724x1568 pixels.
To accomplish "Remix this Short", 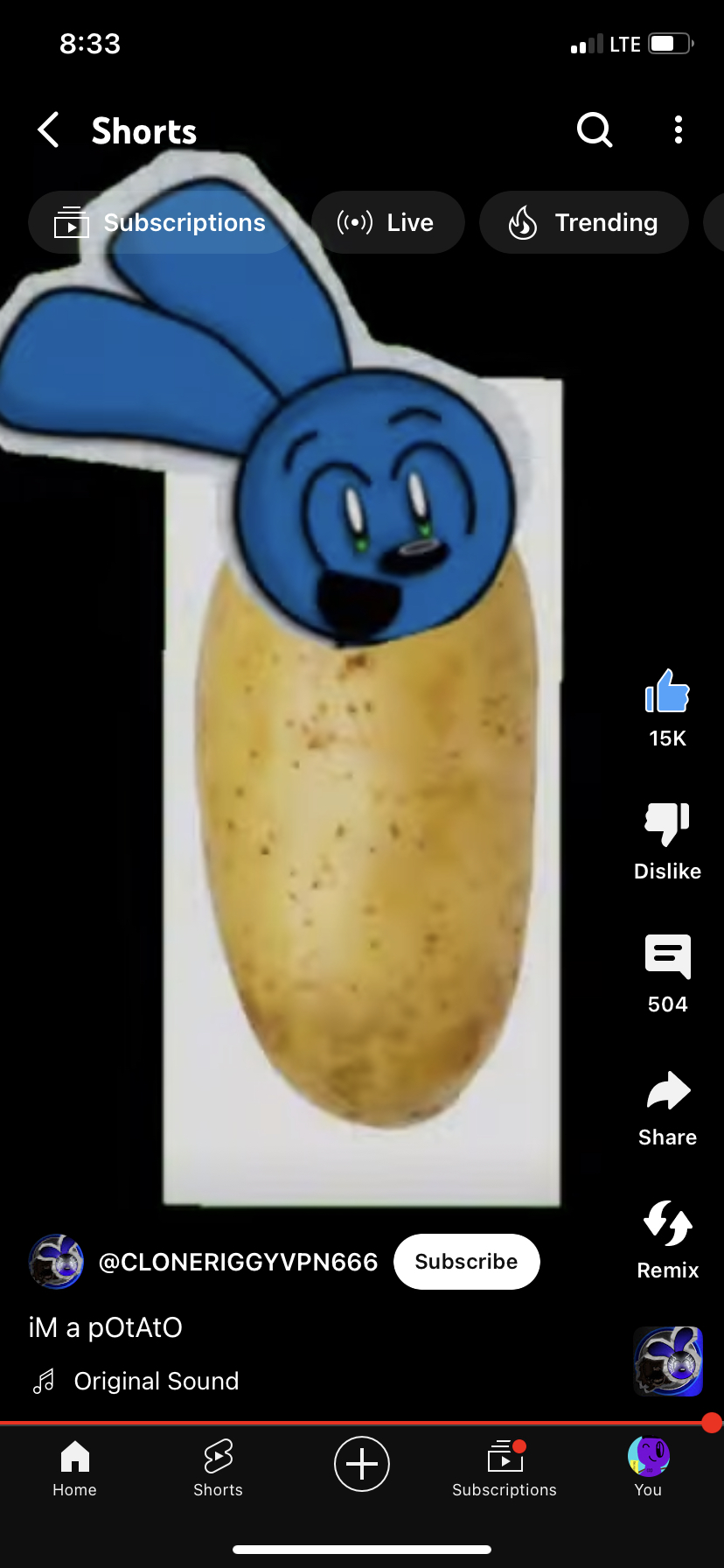I will click(x=667, y=1223).
